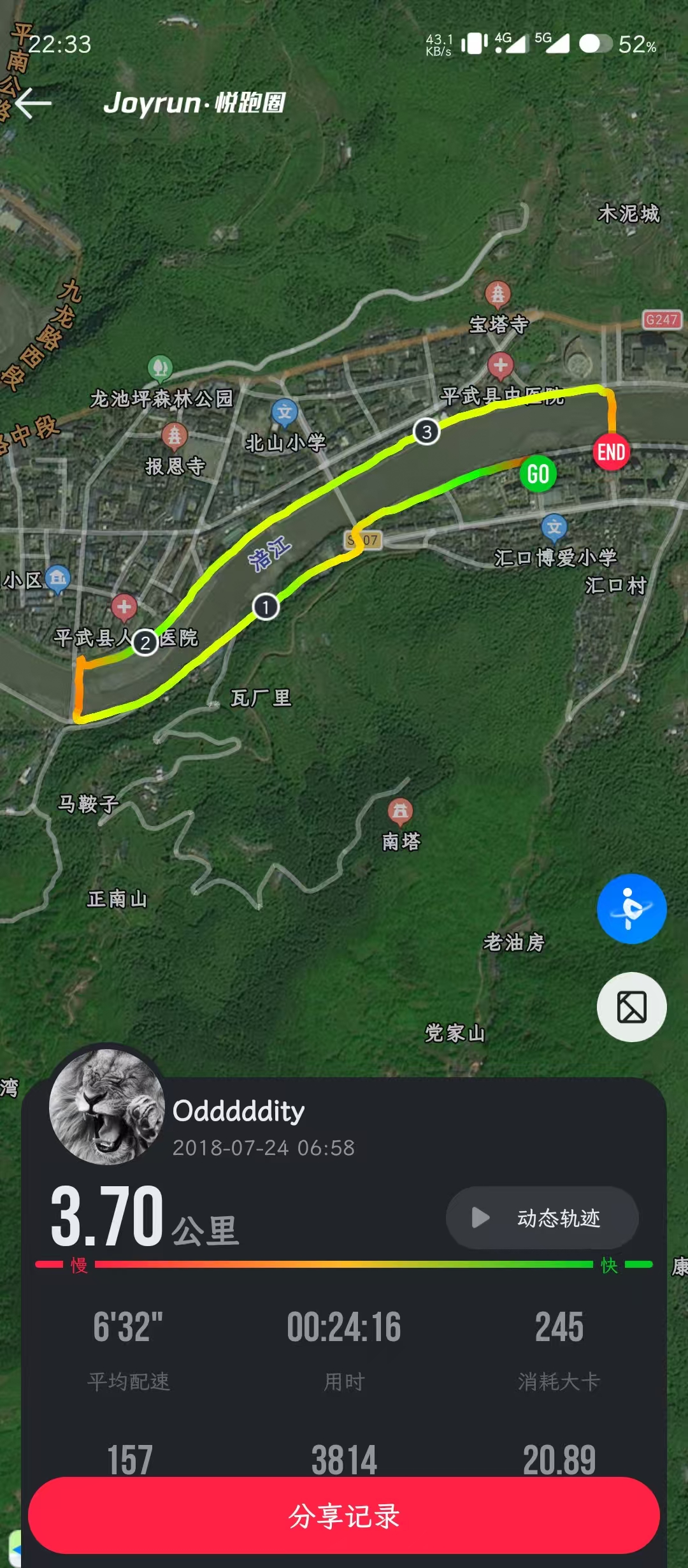Image resolution: width=688 pixels, height=1568 pixels.
Task: Tap the 北山小学 school pin
Action: click(x=285, y=410)
